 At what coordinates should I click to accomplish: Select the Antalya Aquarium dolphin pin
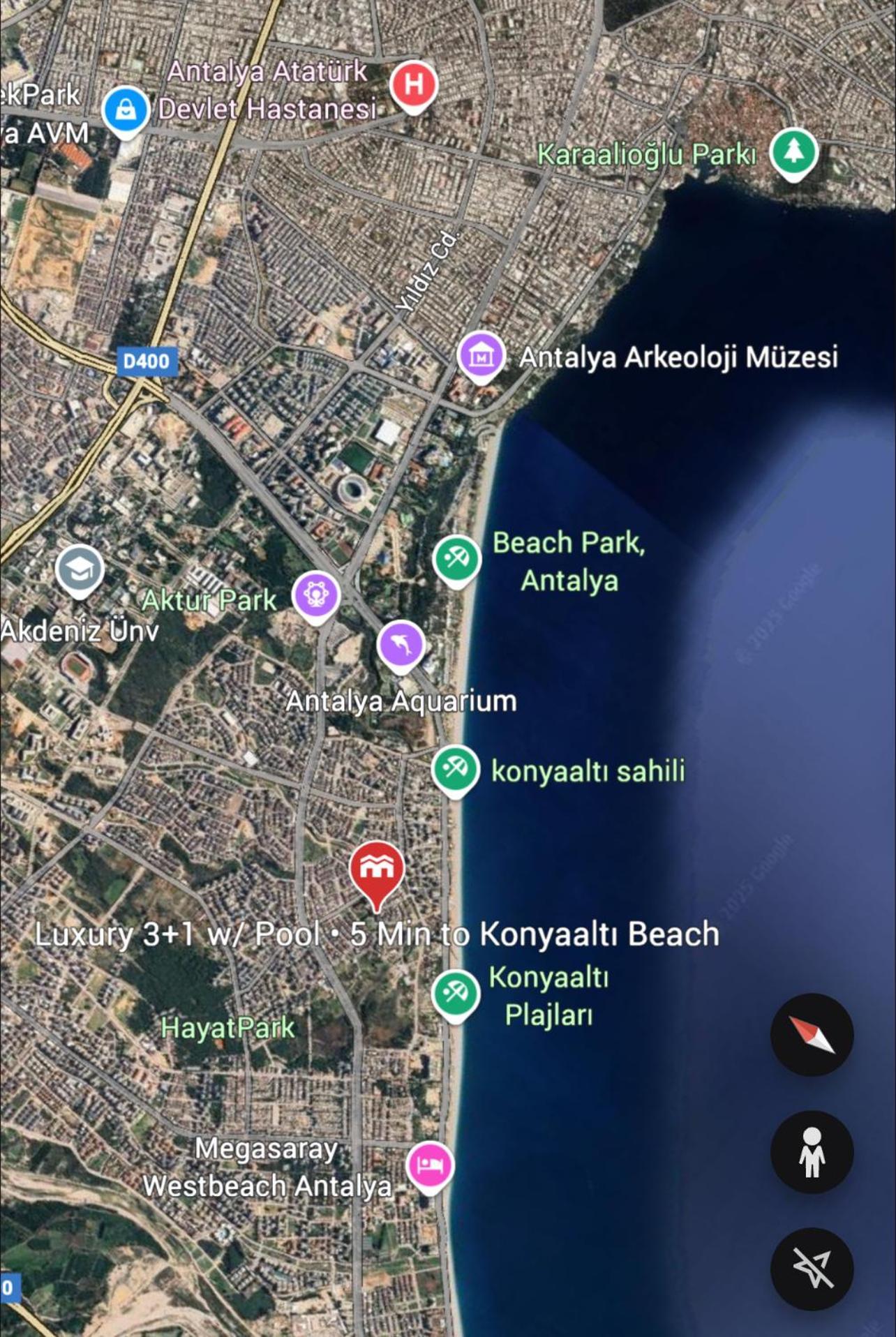401,645
